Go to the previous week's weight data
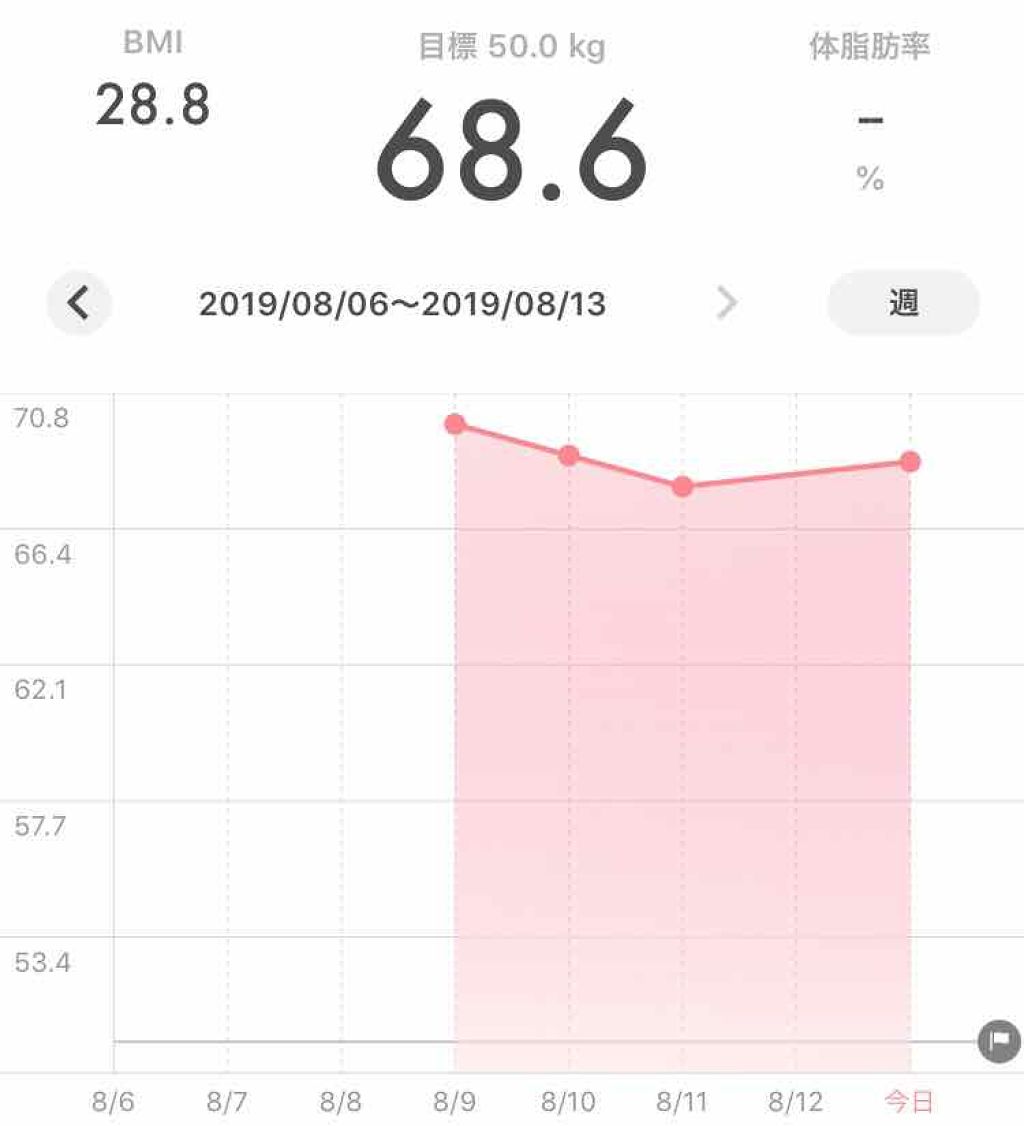This screenshot has width=1024, height=1126. coord(79,303)
